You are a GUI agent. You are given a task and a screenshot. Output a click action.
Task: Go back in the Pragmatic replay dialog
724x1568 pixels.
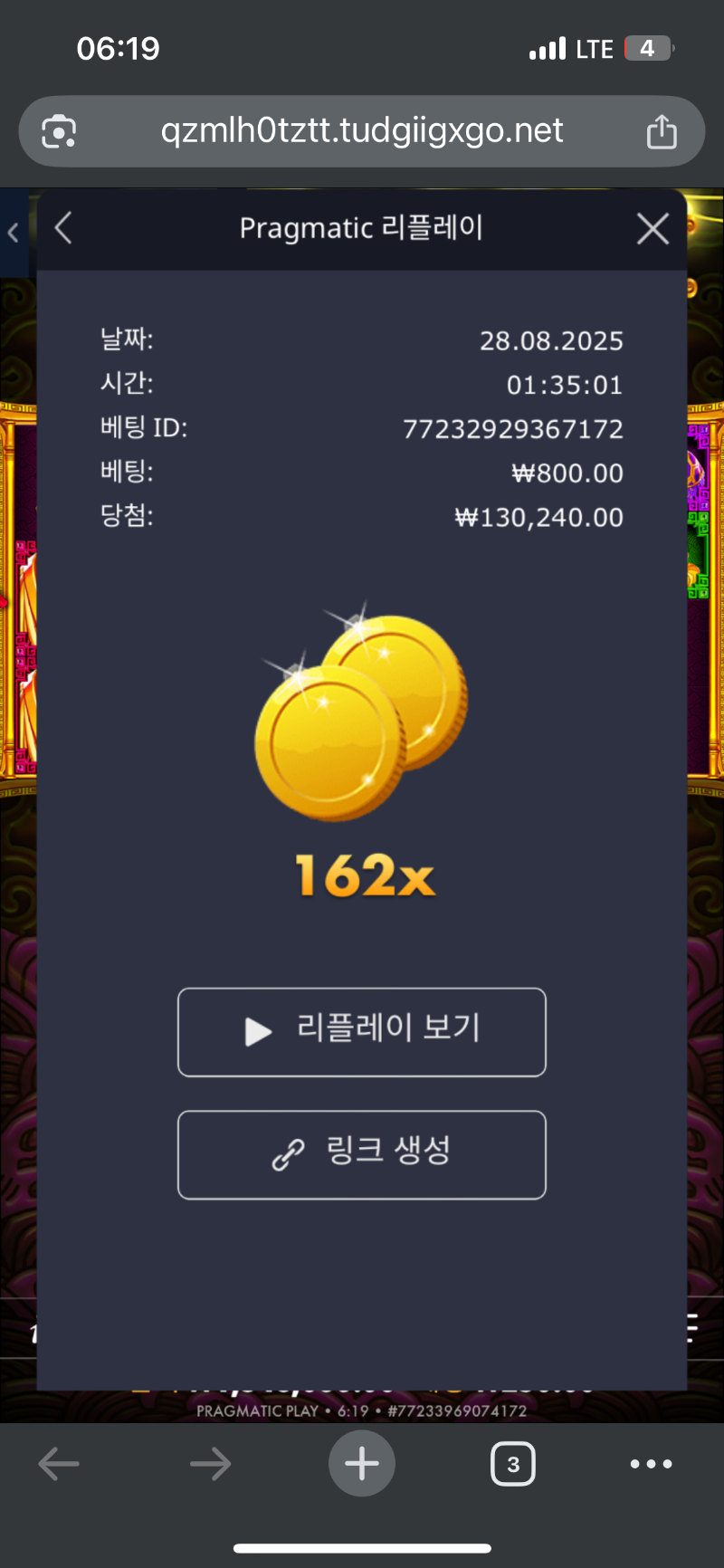coord(63,228)
